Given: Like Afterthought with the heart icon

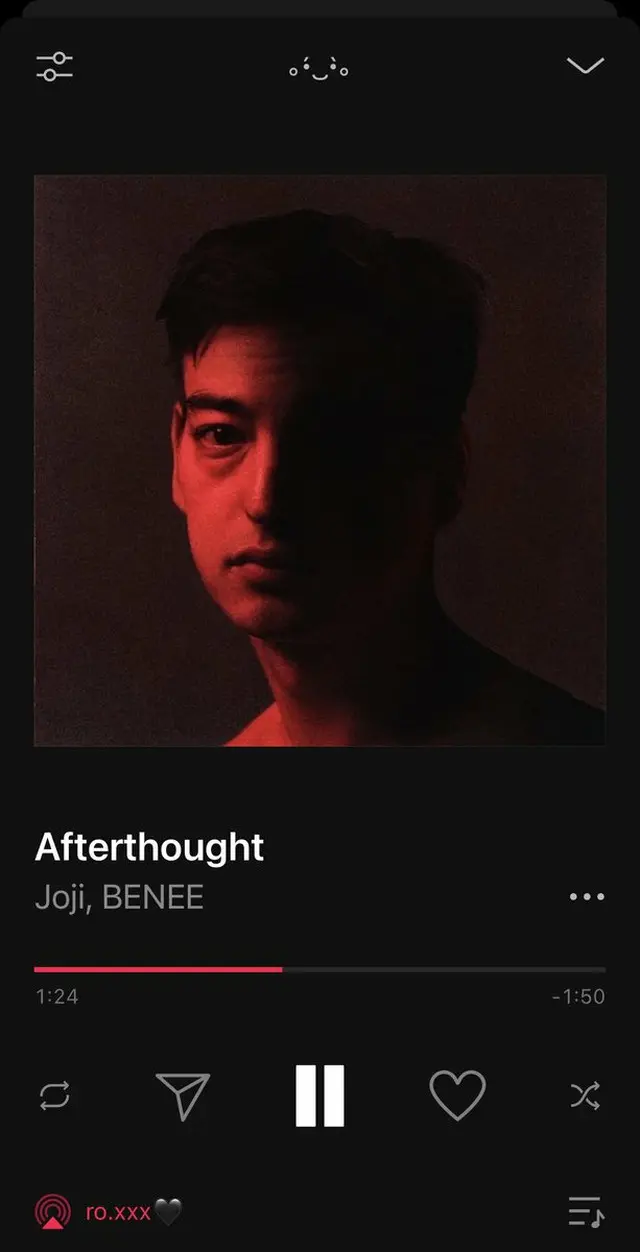Looking at the screenshot, I should pyautogui.click(x=457, y=1095).
